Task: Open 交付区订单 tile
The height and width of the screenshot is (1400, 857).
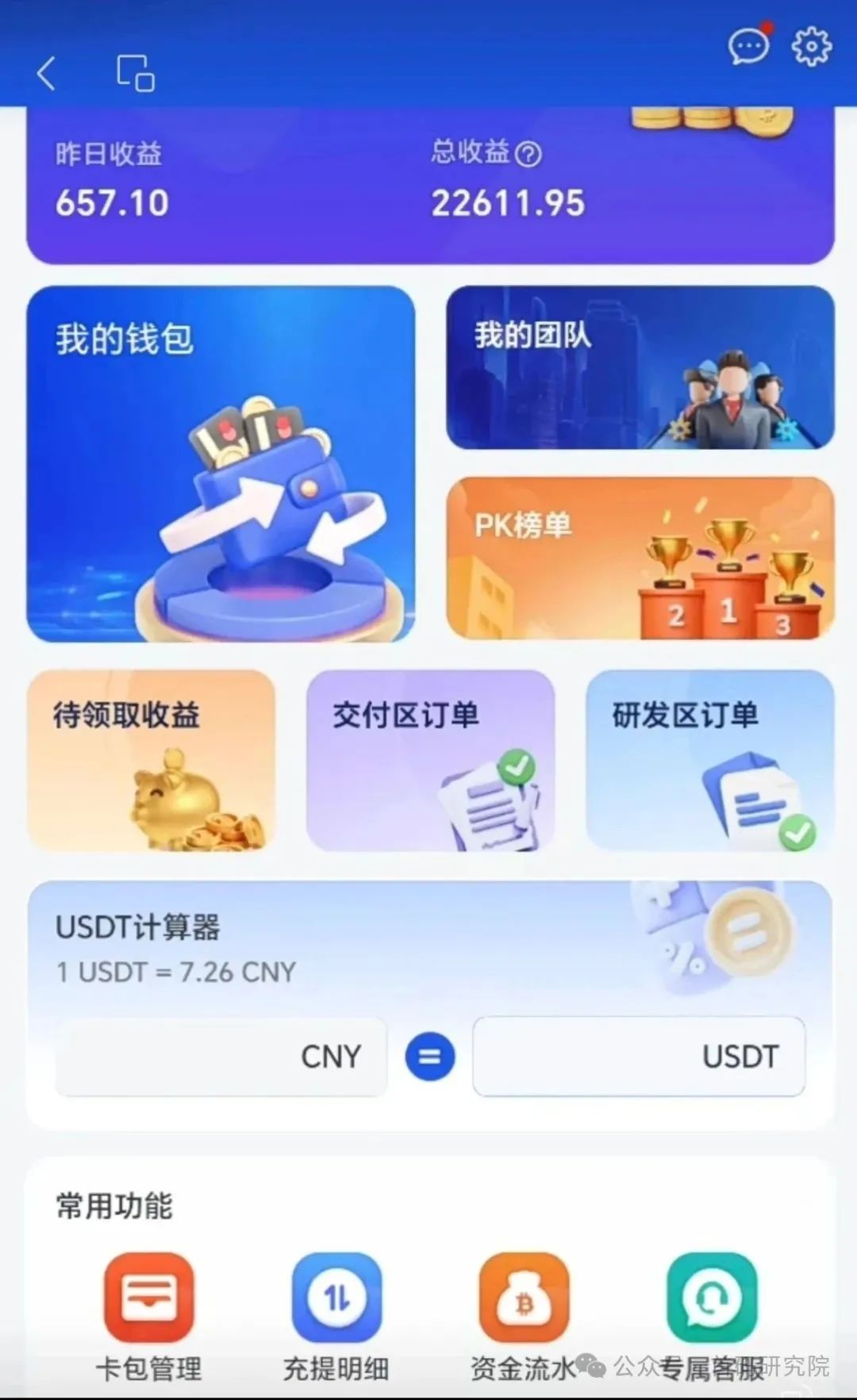Action: (x=431, y=761)
